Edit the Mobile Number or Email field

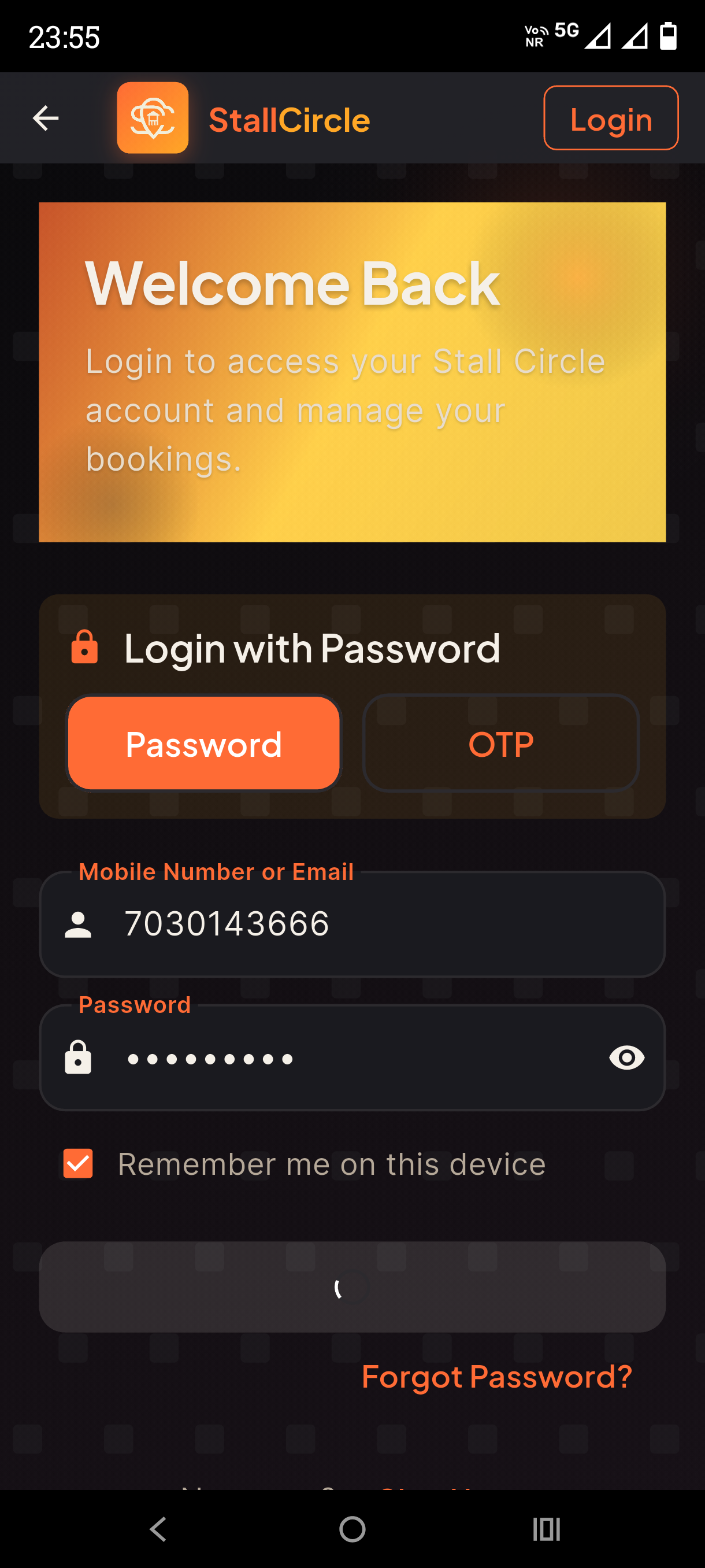click(365, 924)
